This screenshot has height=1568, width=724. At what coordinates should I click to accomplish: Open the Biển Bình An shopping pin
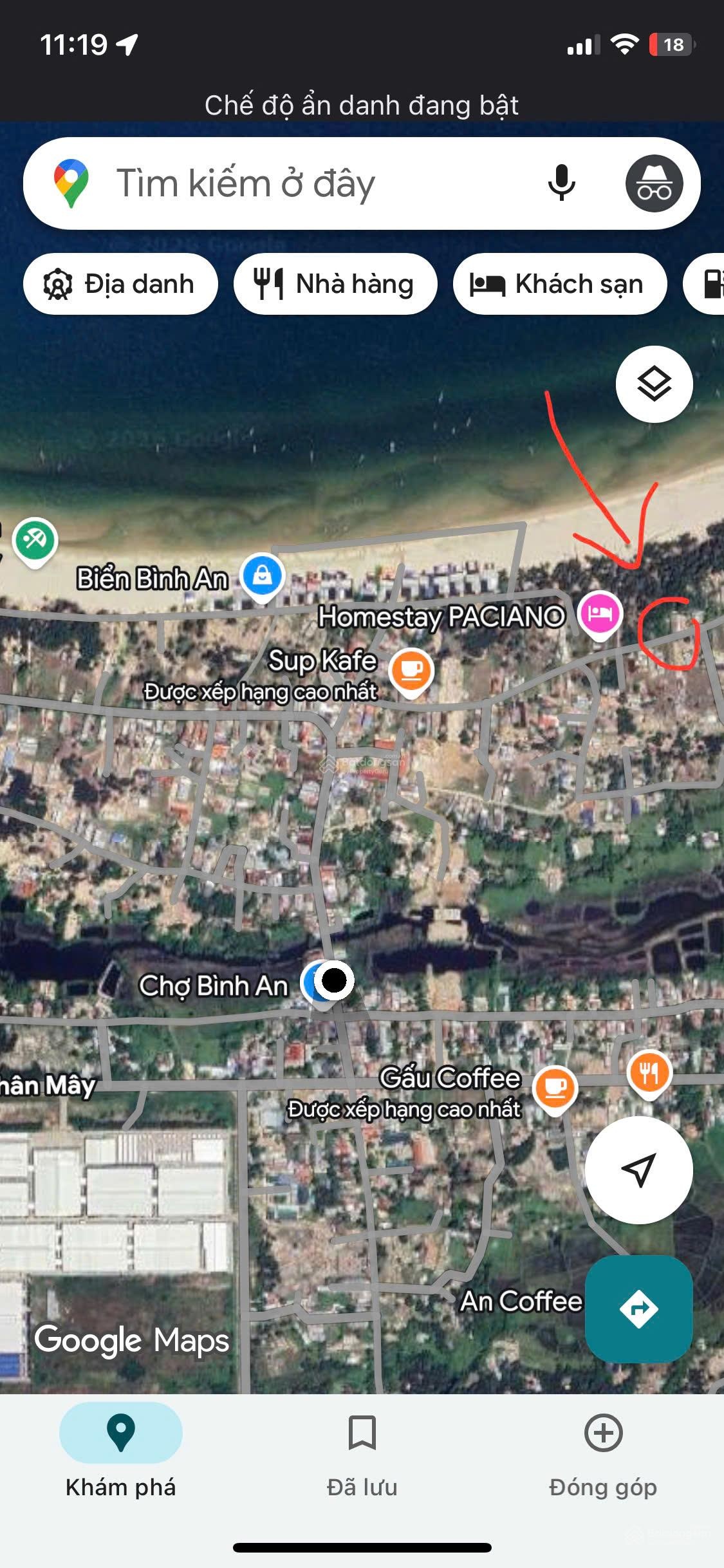[262, 575]
